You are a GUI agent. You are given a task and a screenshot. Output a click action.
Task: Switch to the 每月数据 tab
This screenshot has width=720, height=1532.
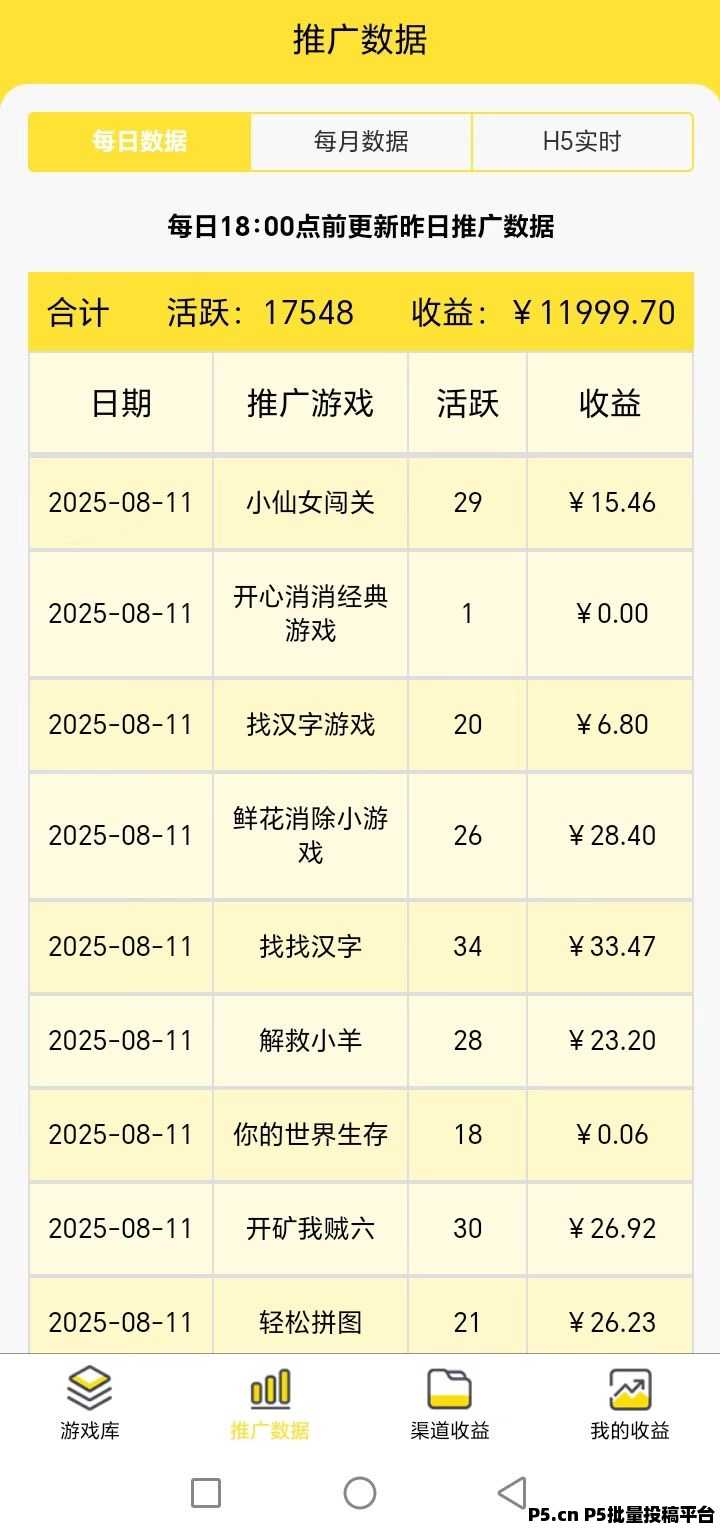point(361,142)
